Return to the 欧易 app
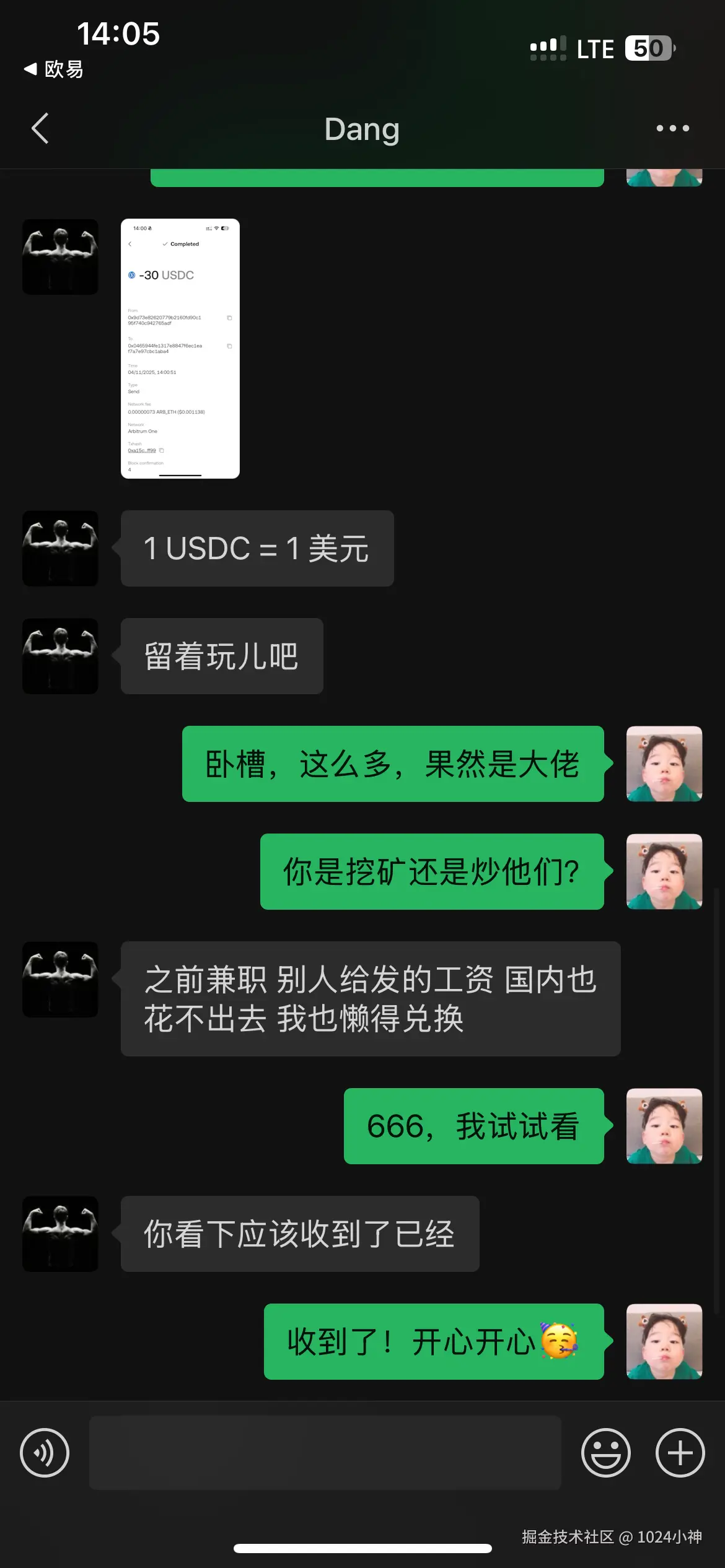Screen dimensions: 725x1568 [54, 69]
